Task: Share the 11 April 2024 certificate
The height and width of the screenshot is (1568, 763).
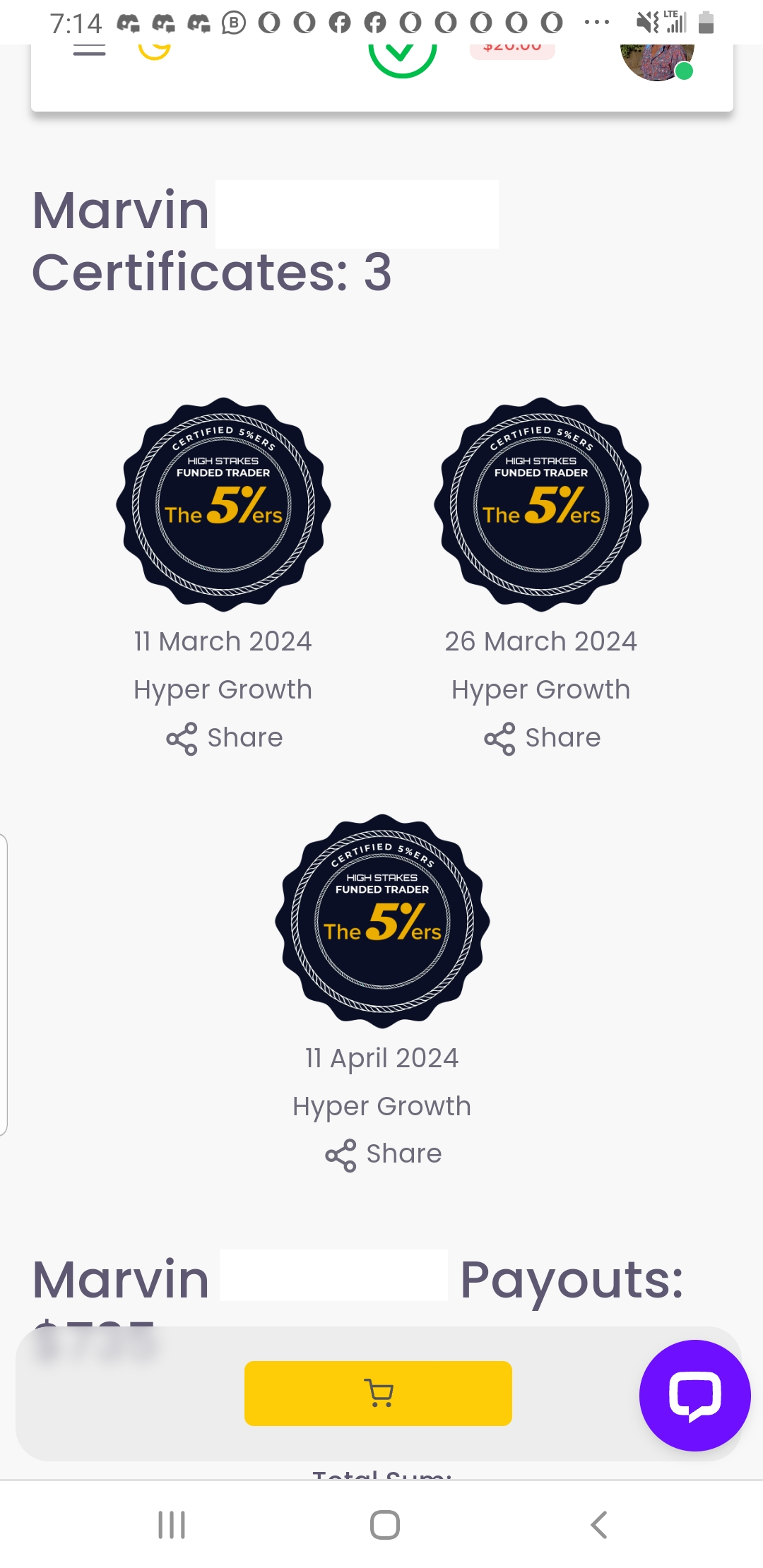Action: click(x=383, y=1154)
